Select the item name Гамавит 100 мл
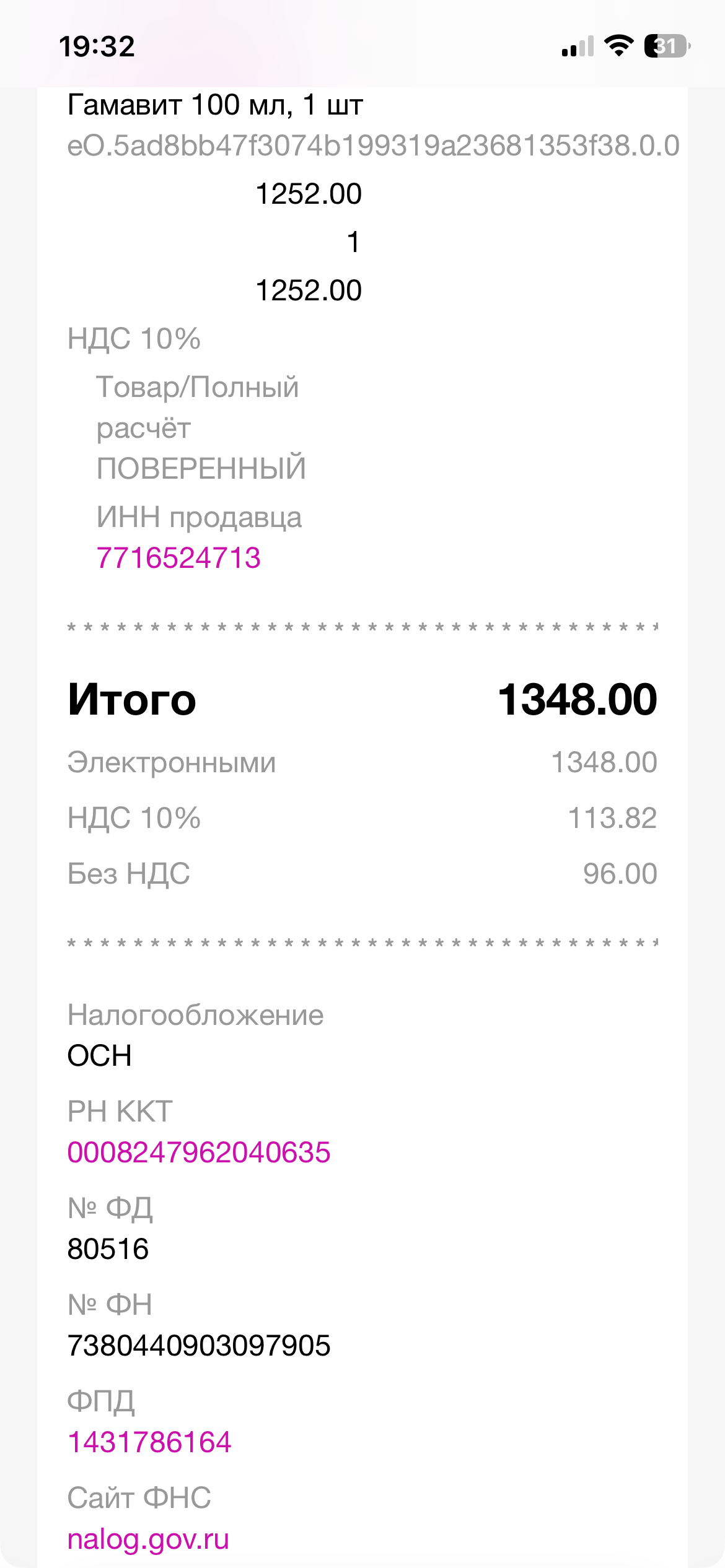This screenshot has height=1568, width=725. [x=215, y=105]
